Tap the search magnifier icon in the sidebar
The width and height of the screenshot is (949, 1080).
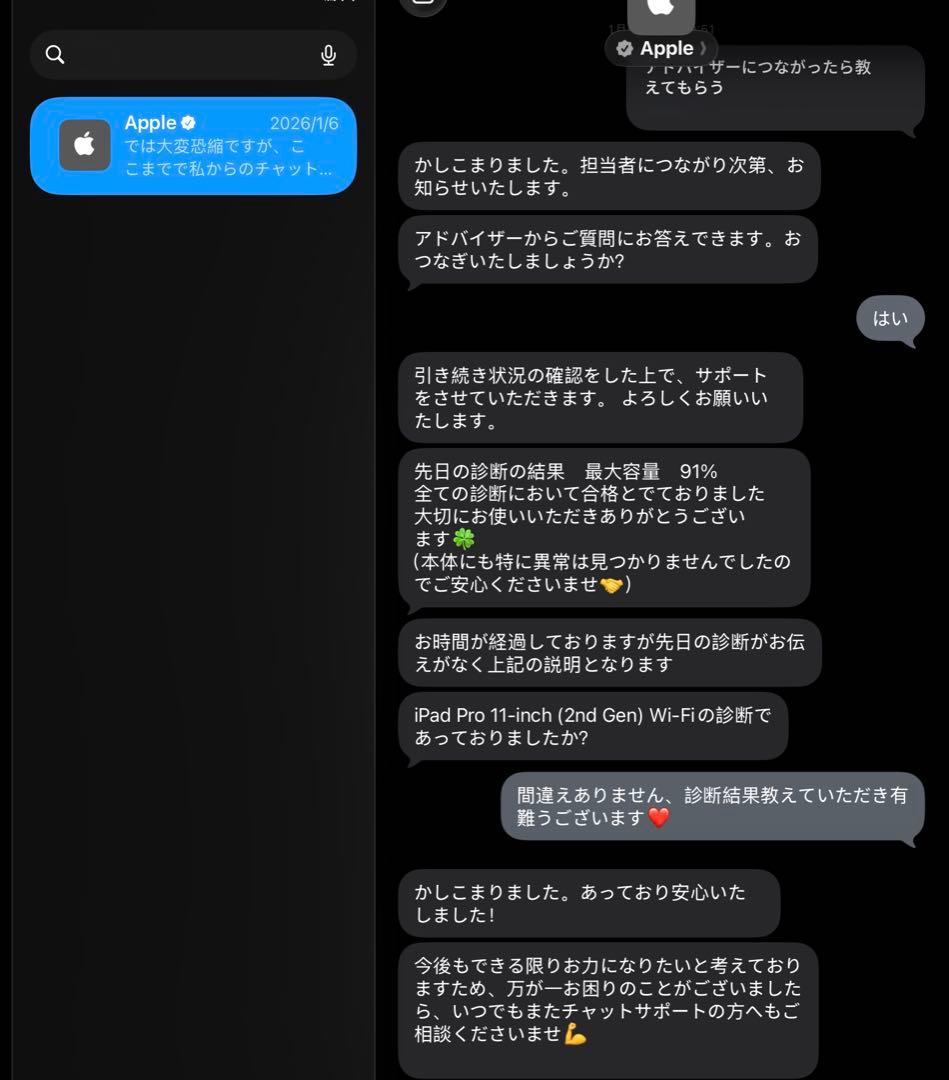[x=55, y=55]
